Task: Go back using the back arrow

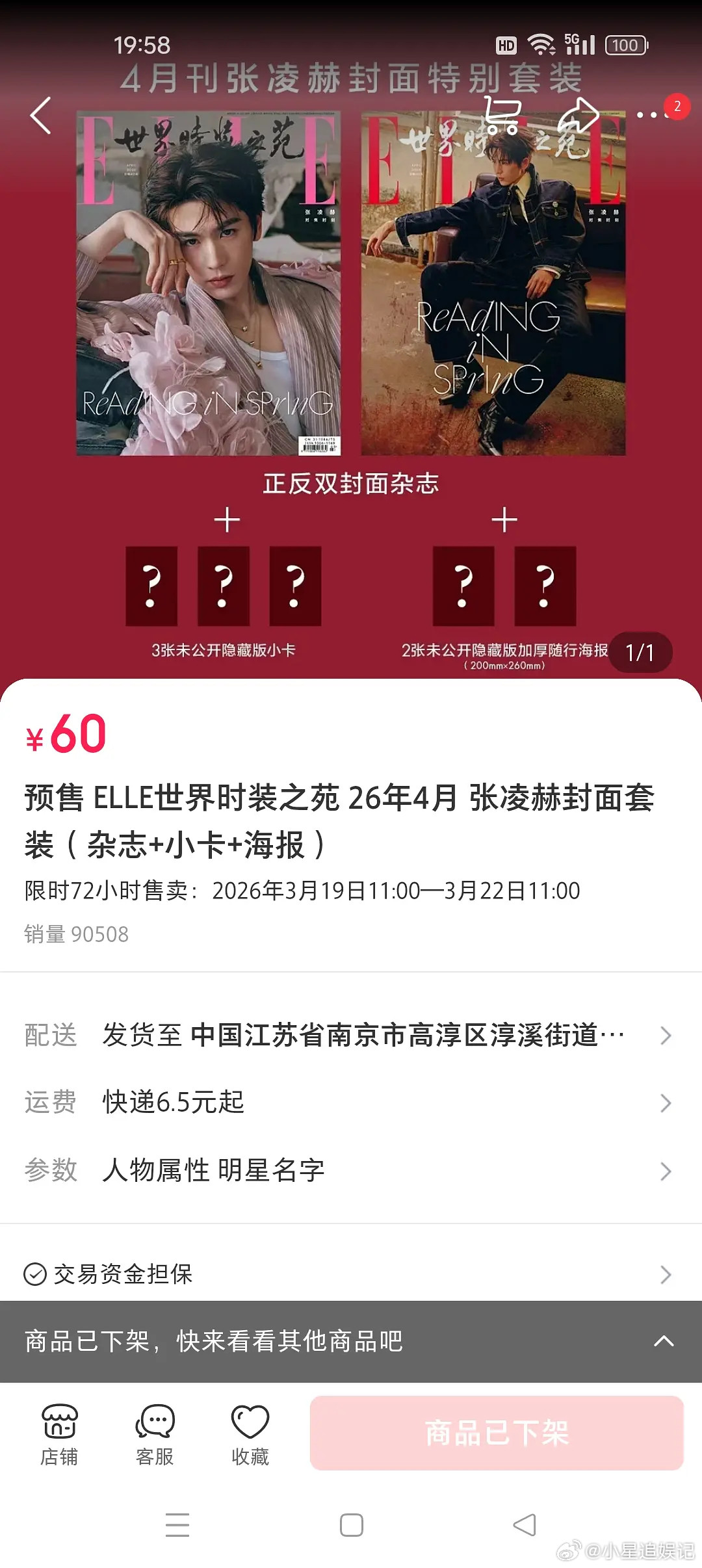Action: pos(40,116)
